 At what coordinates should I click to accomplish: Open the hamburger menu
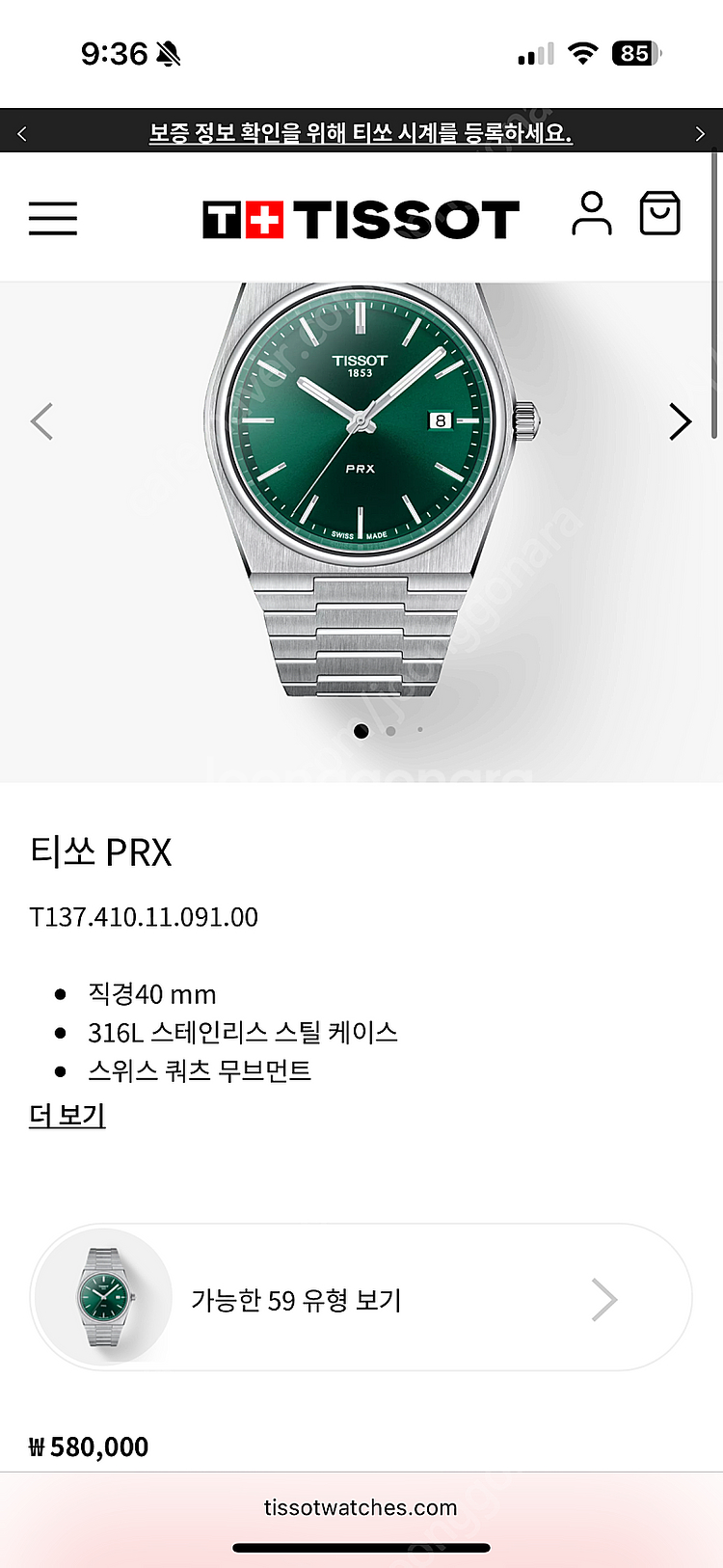point(53,218)
